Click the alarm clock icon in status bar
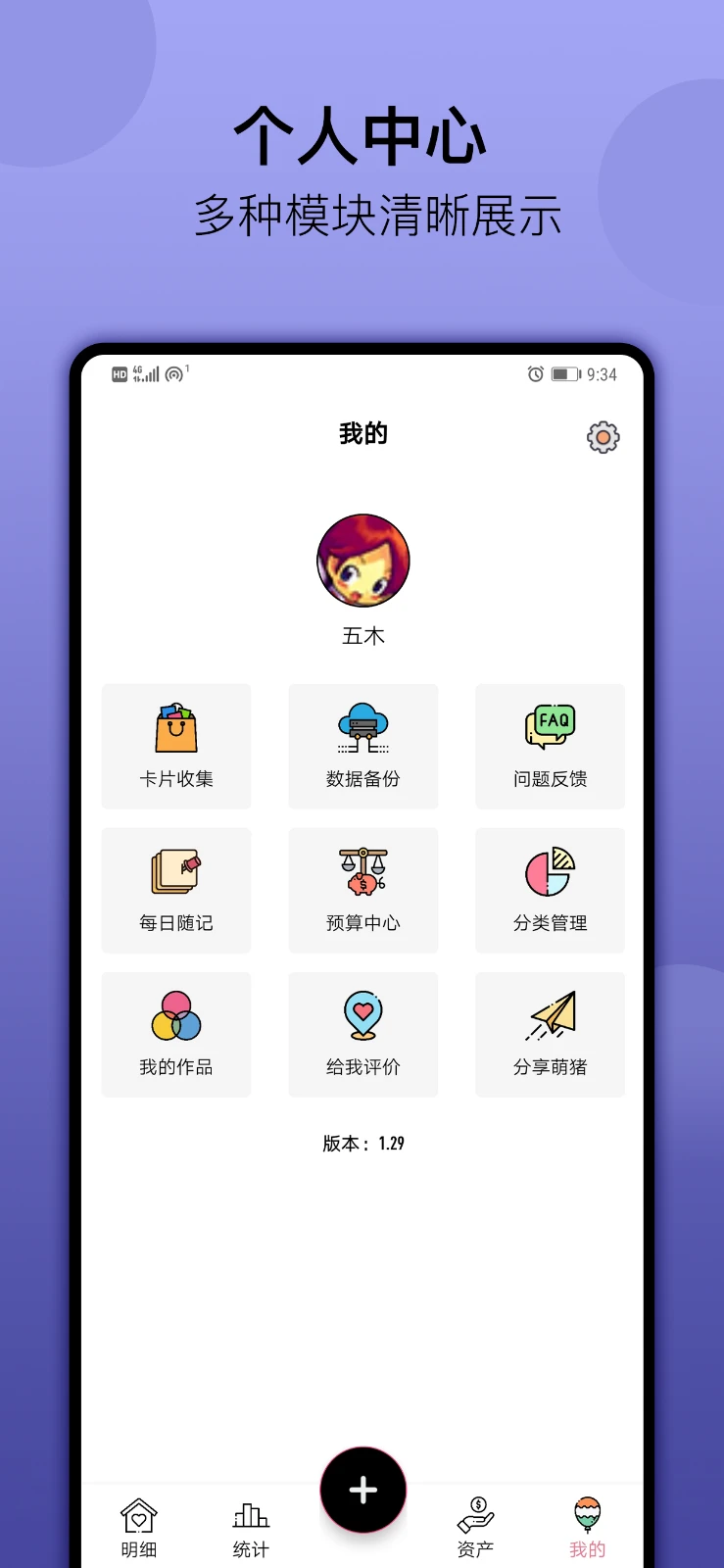Viewport: 724px width, 1568px height. [x=534, y=374]
